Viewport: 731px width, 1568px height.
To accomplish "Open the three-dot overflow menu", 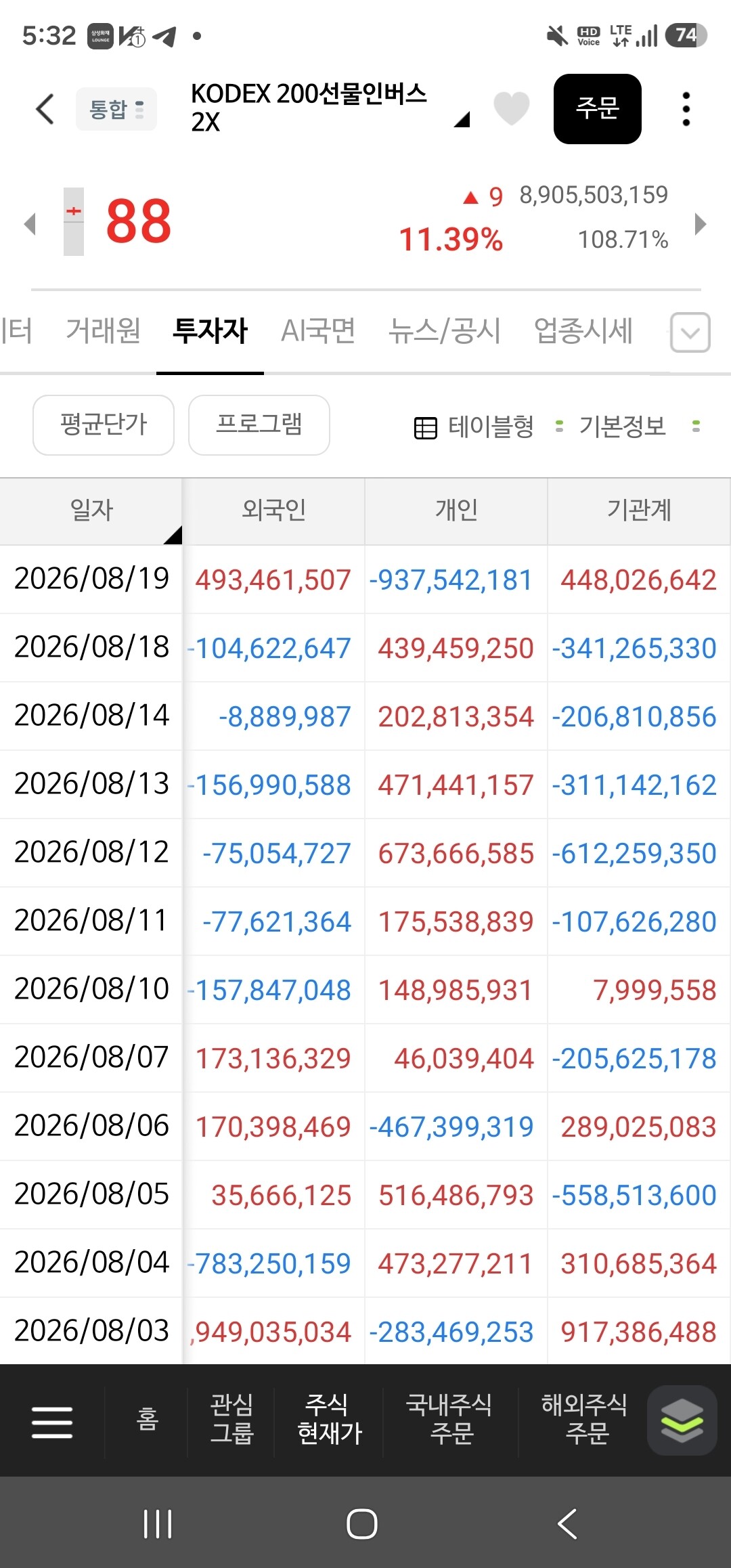I will pos(686,109).
